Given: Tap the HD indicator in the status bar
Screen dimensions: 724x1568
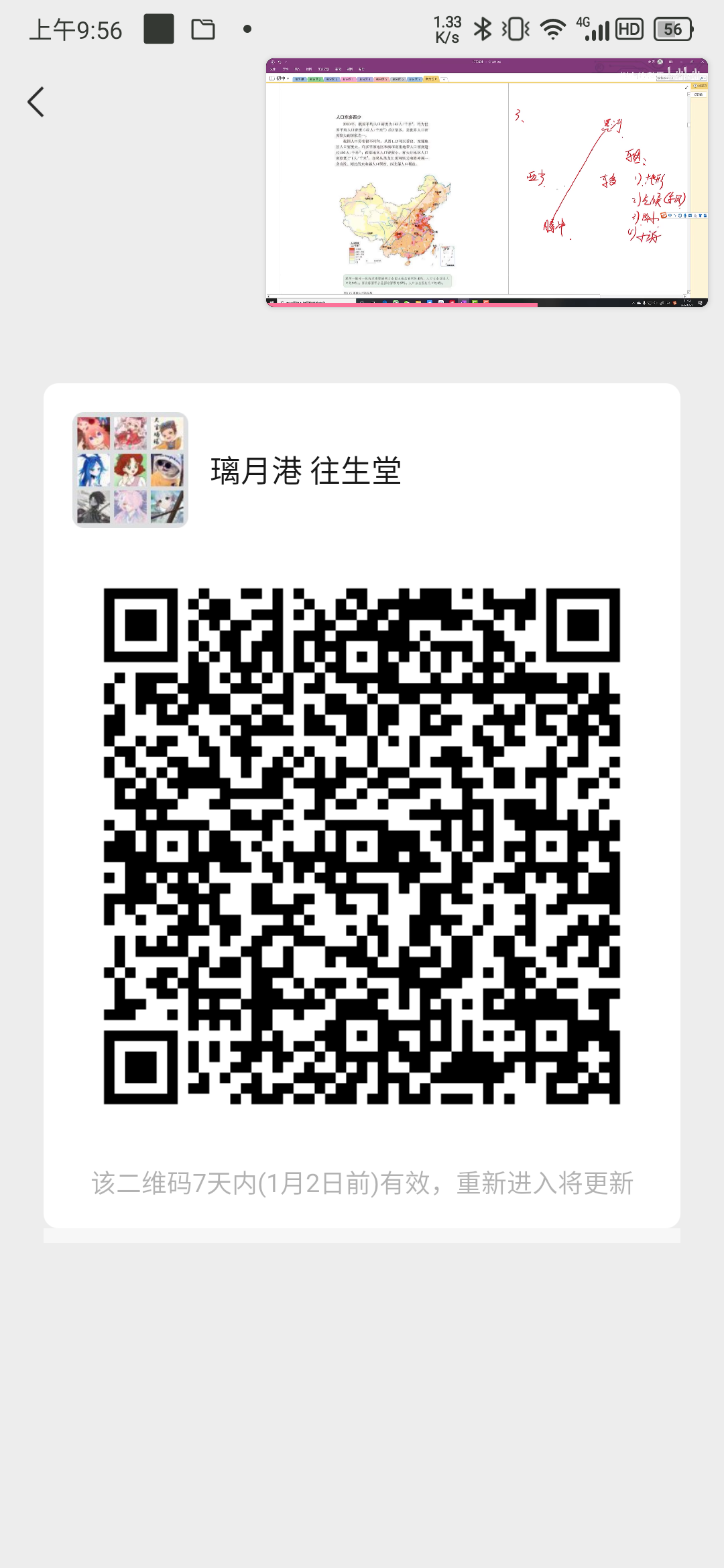Looking at the screenshot, I should 630,28.
